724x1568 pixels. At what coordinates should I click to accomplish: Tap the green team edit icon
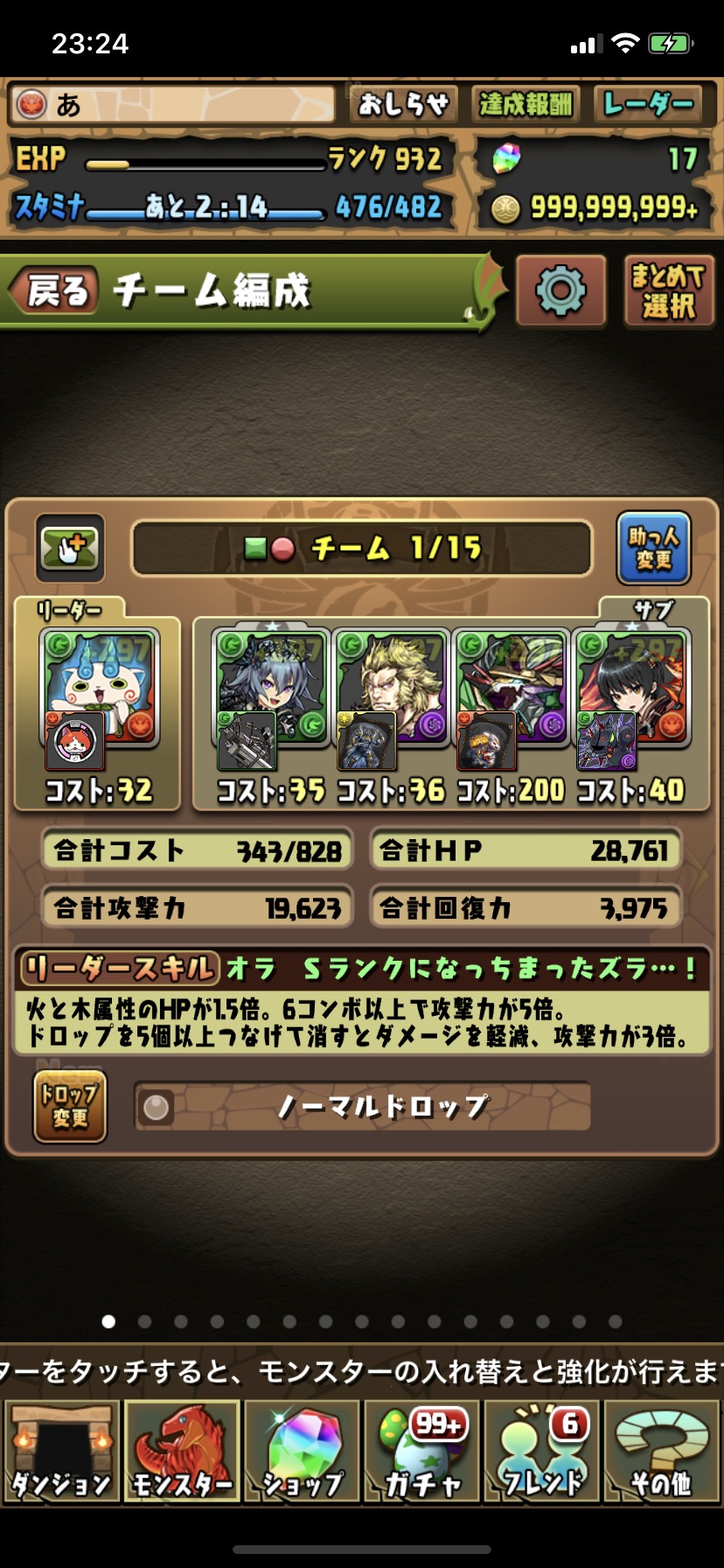[70, 548]
